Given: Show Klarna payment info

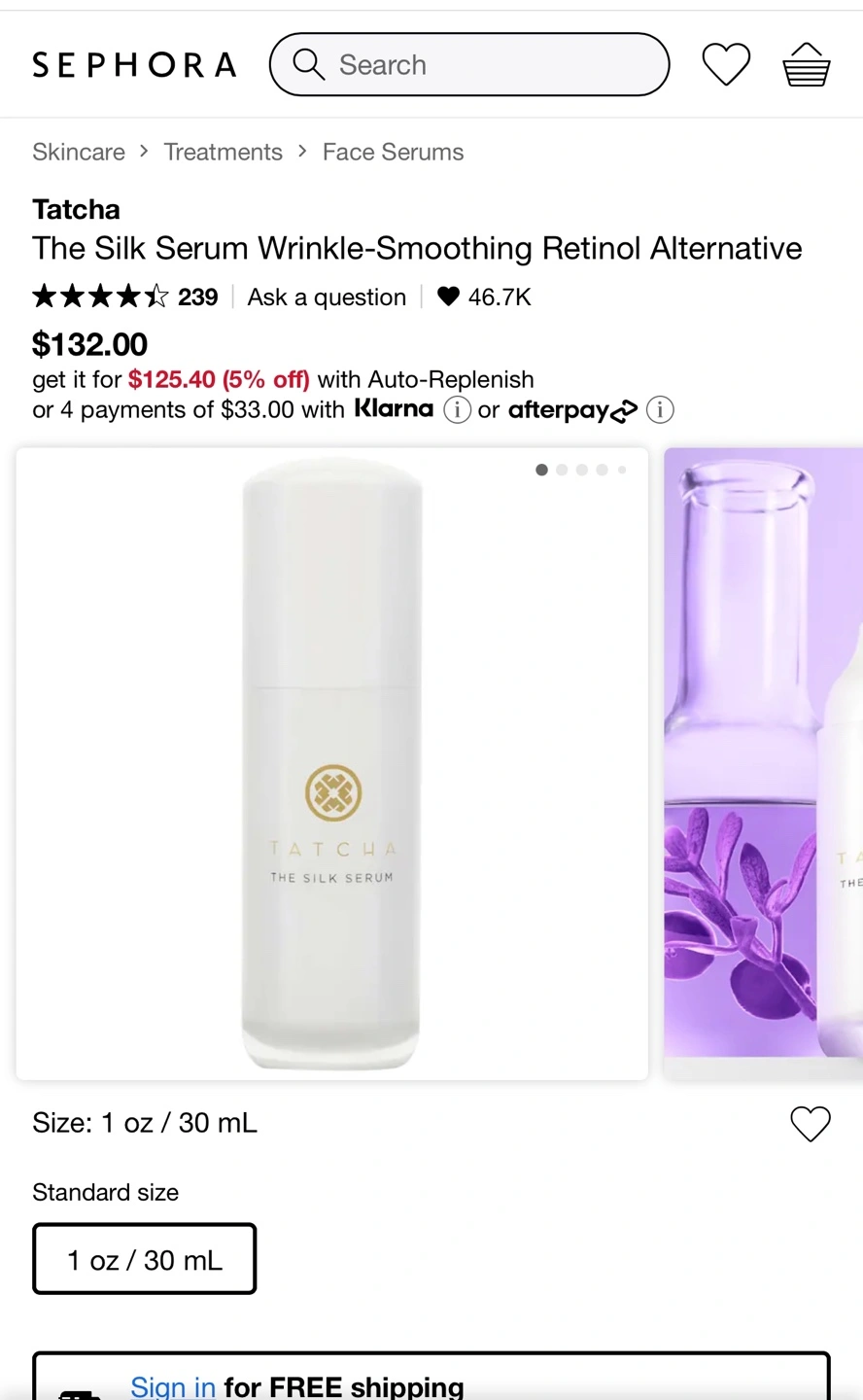Looking at the screenshot, I should (458, 409).
